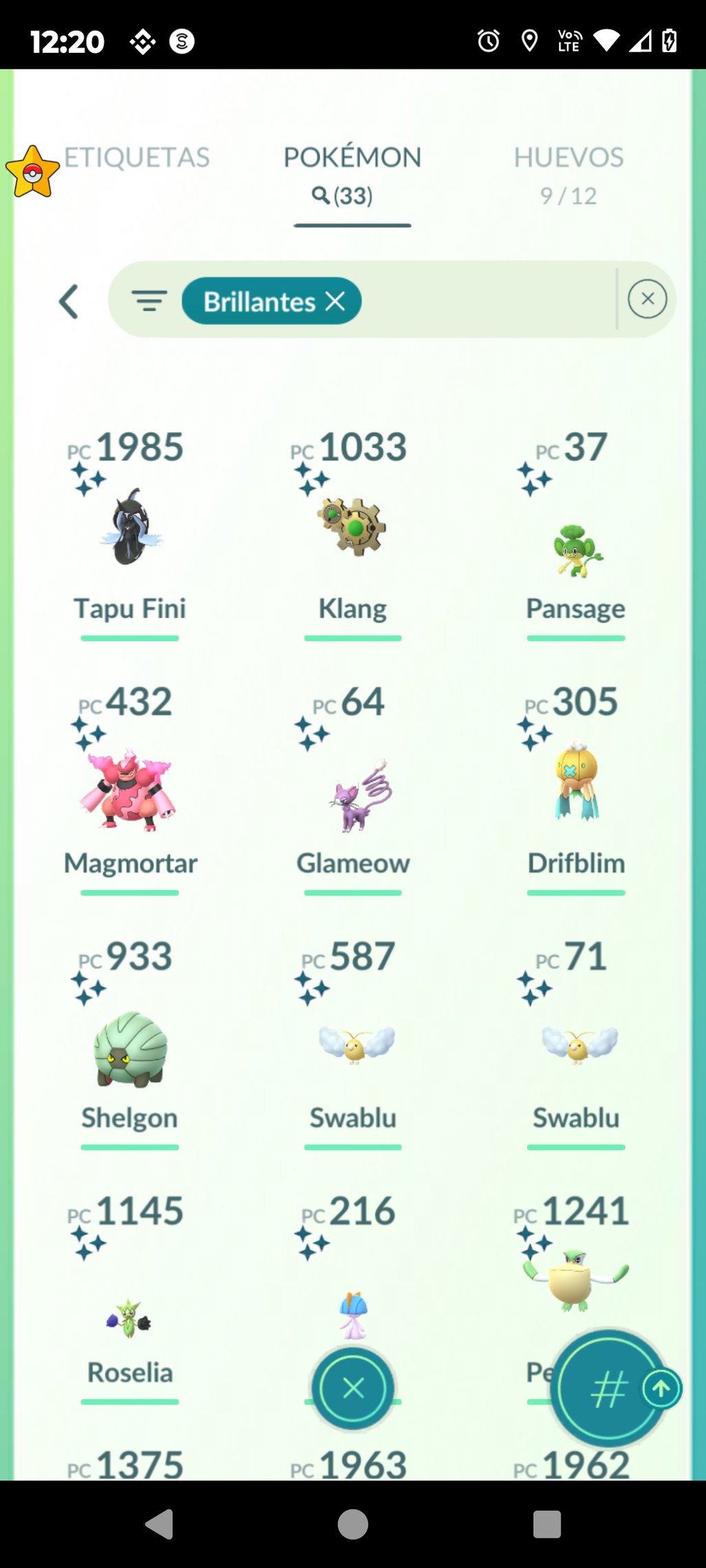Remove the Brillantes filter chip
This screenshot has width=706, height=1568.
(335, 301)
